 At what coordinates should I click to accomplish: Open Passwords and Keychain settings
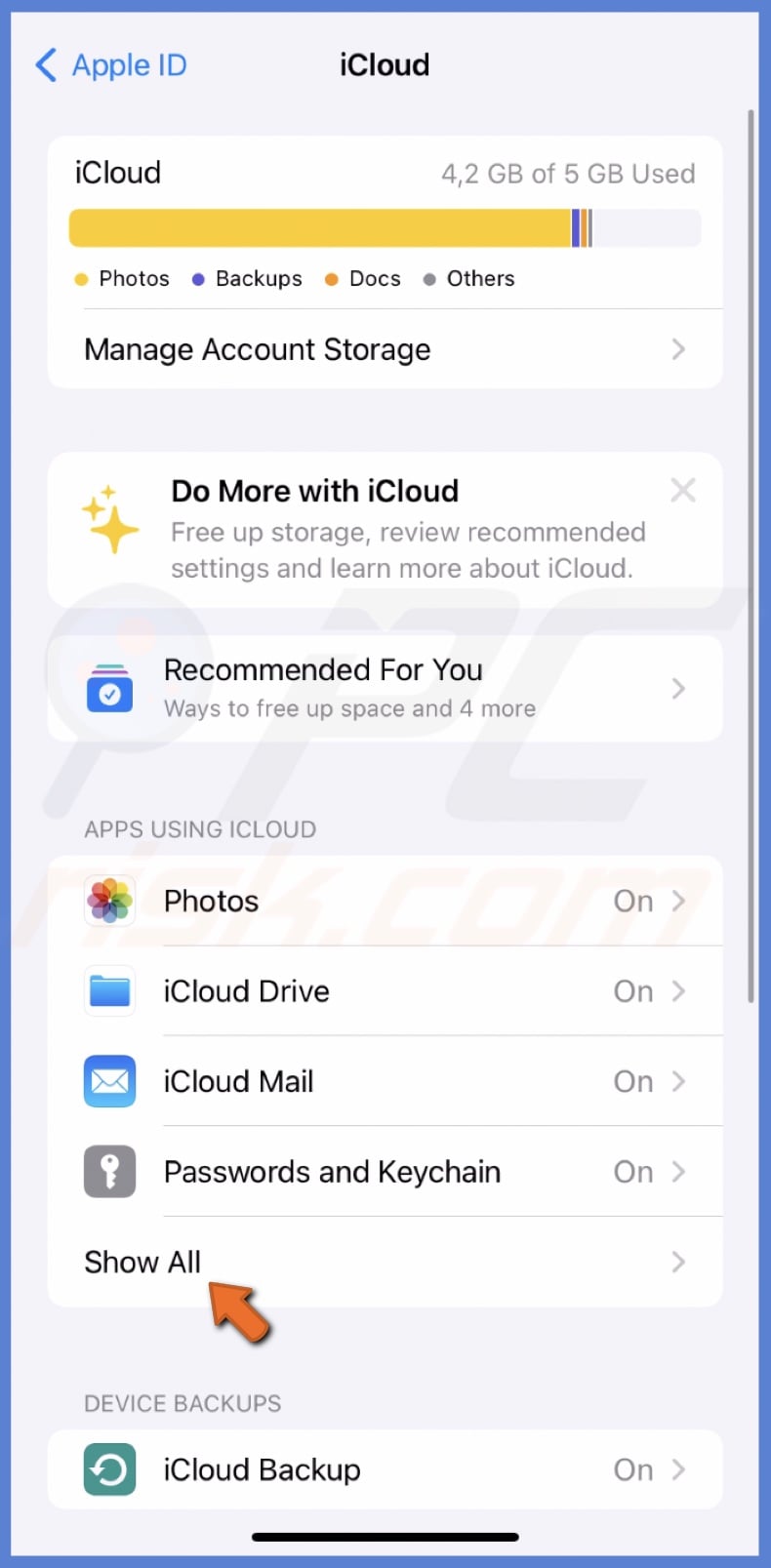click(385, 1172)
